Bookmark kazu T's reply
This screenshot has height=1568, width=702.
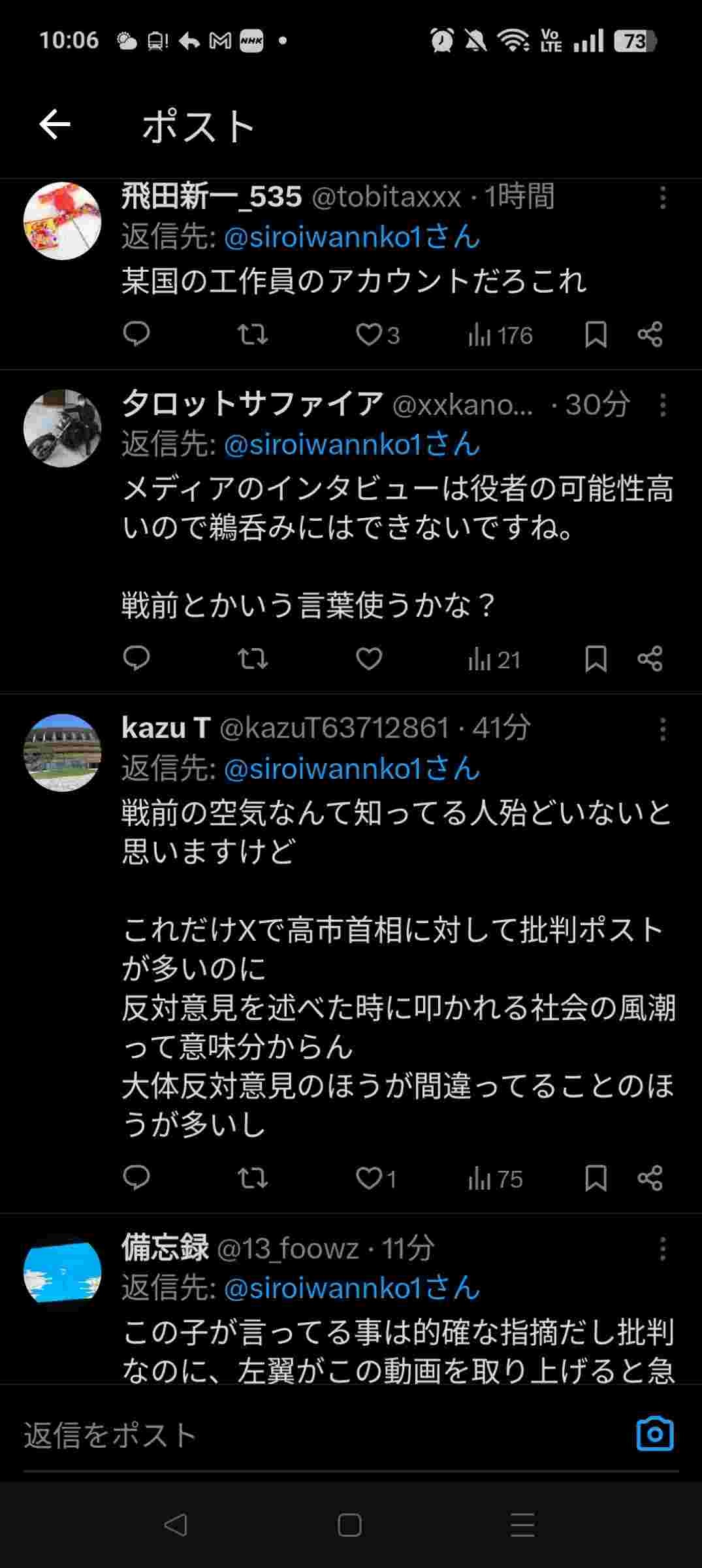595,1178
